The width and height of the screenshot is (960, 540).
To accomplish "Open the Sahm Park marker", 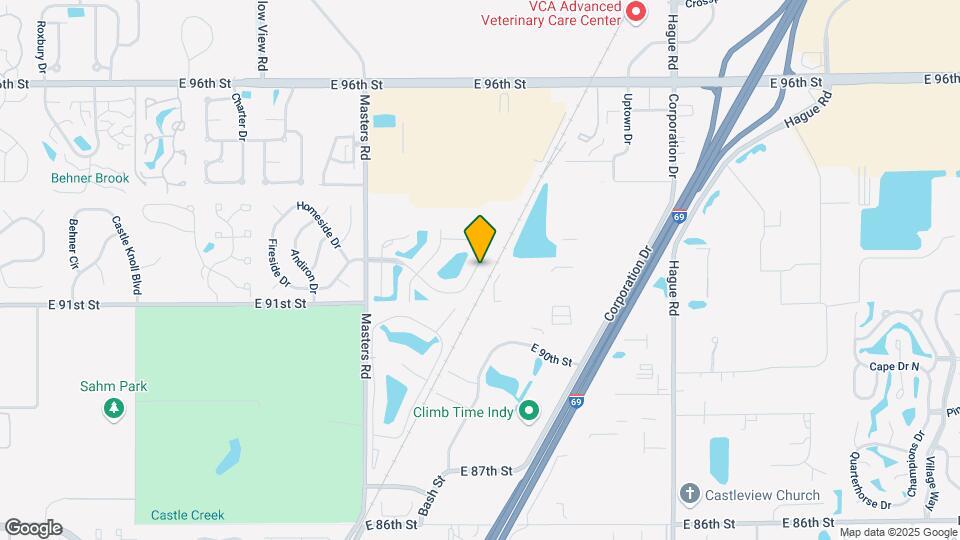I will [114, 408].
